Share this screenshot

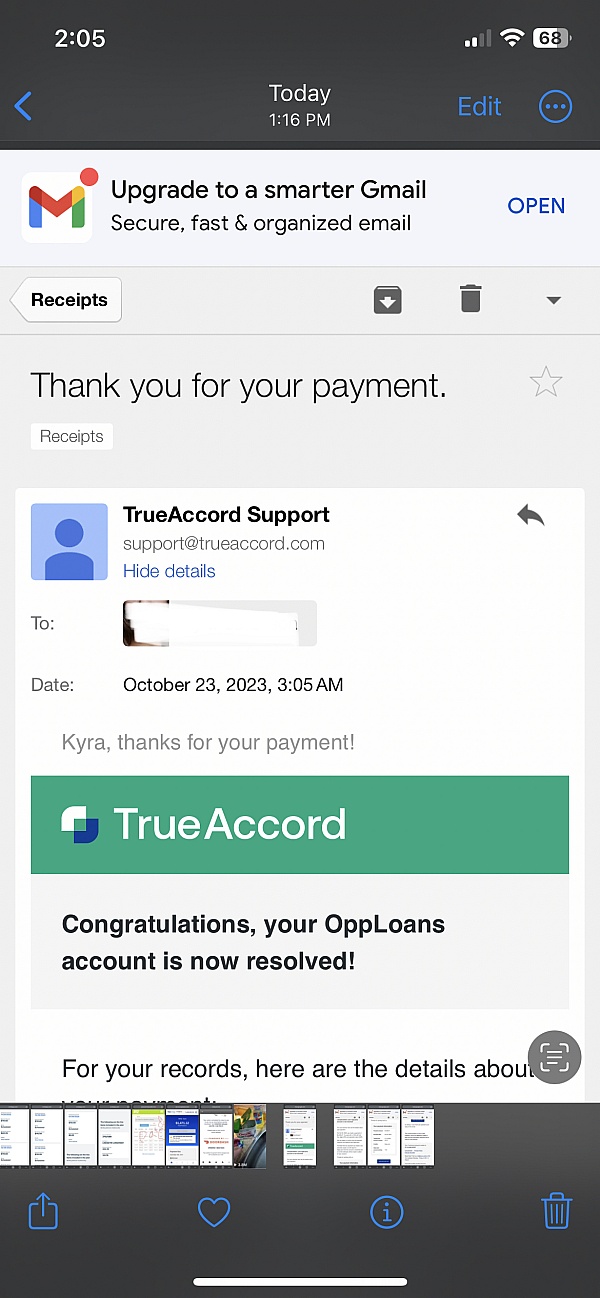pos(43,1212)
